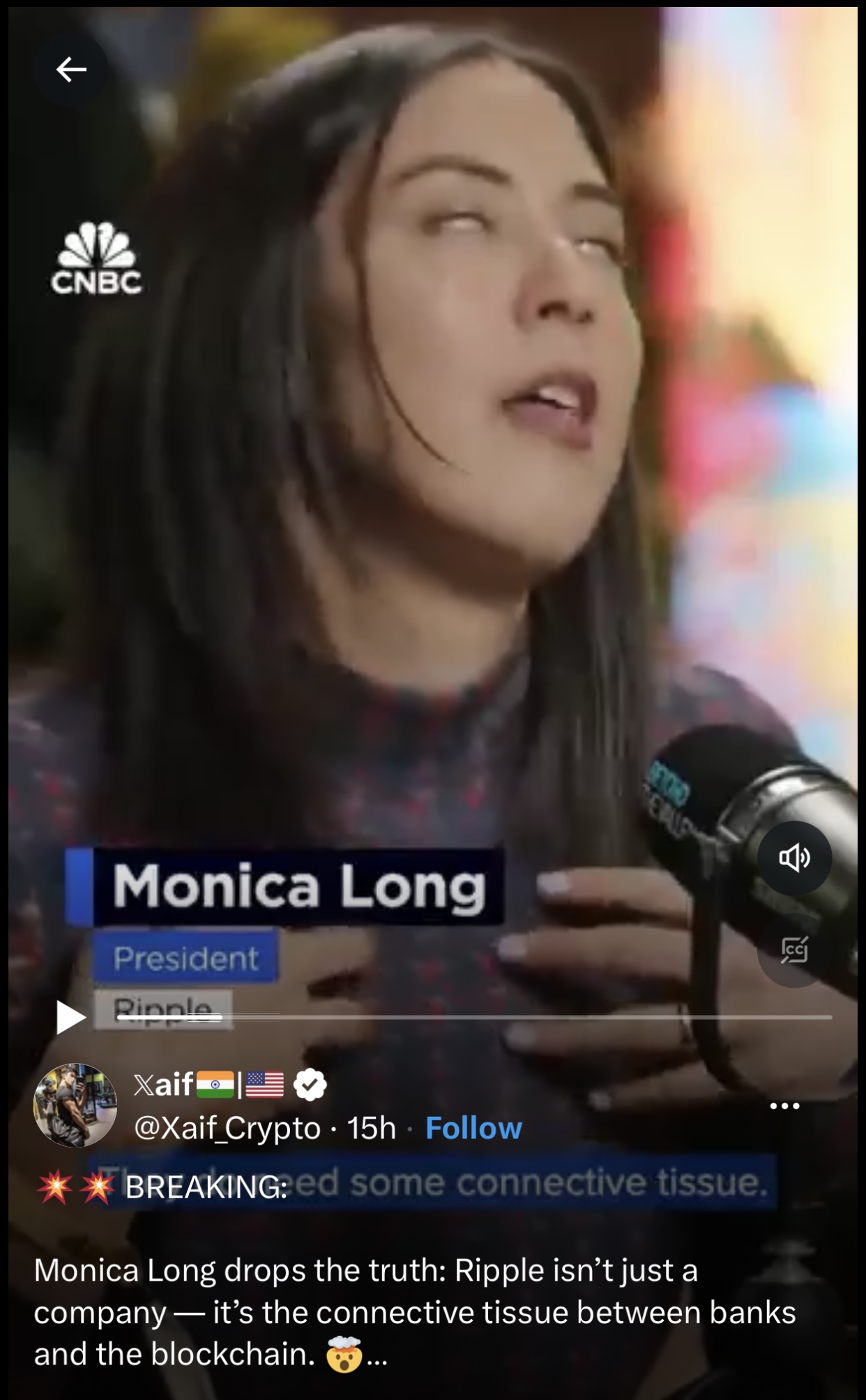Viewport: 866px width, 1400px height.
Task: Tap the video progress bar to seek
Action: pyautogui.click(x=474, y=1017)
